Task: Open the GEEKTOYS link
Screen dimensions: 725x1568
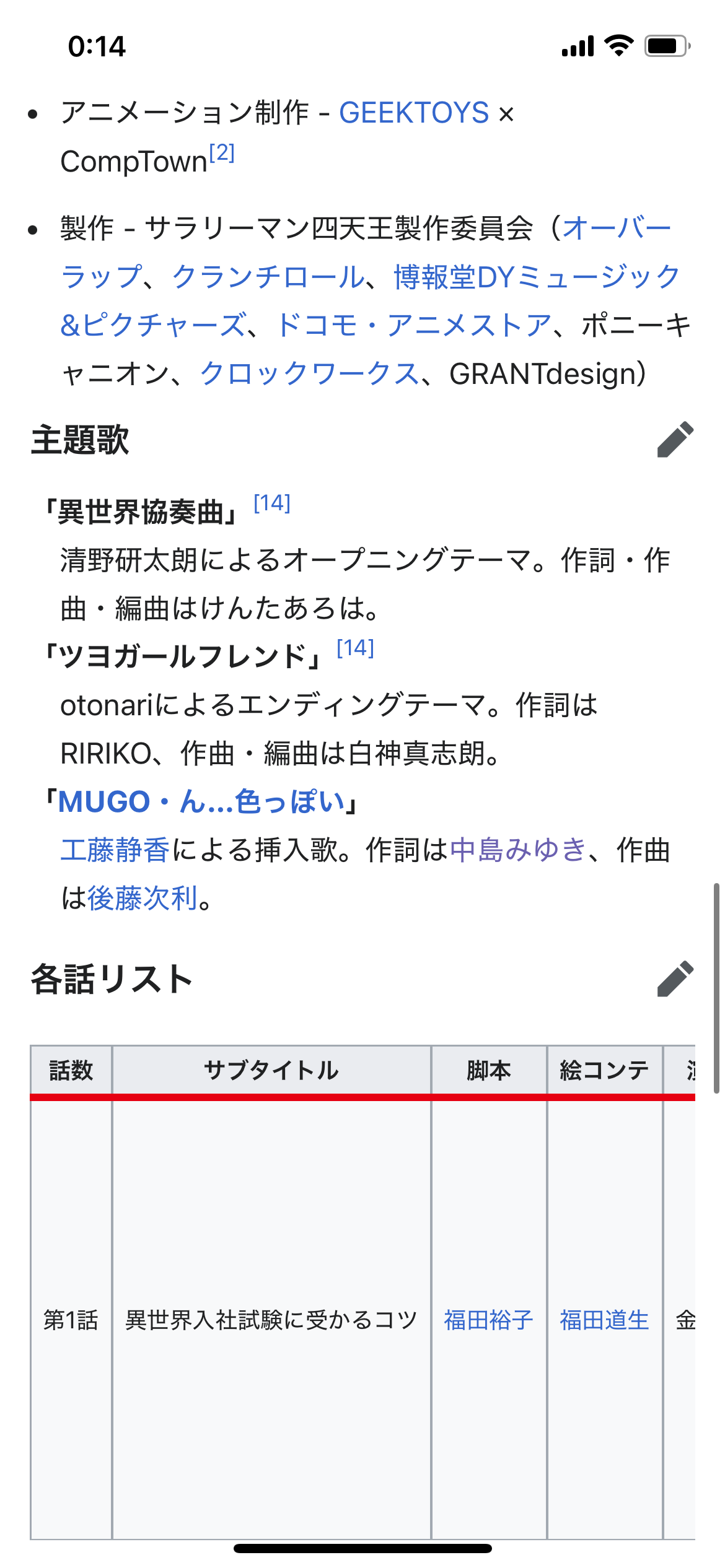Action: 414,113
